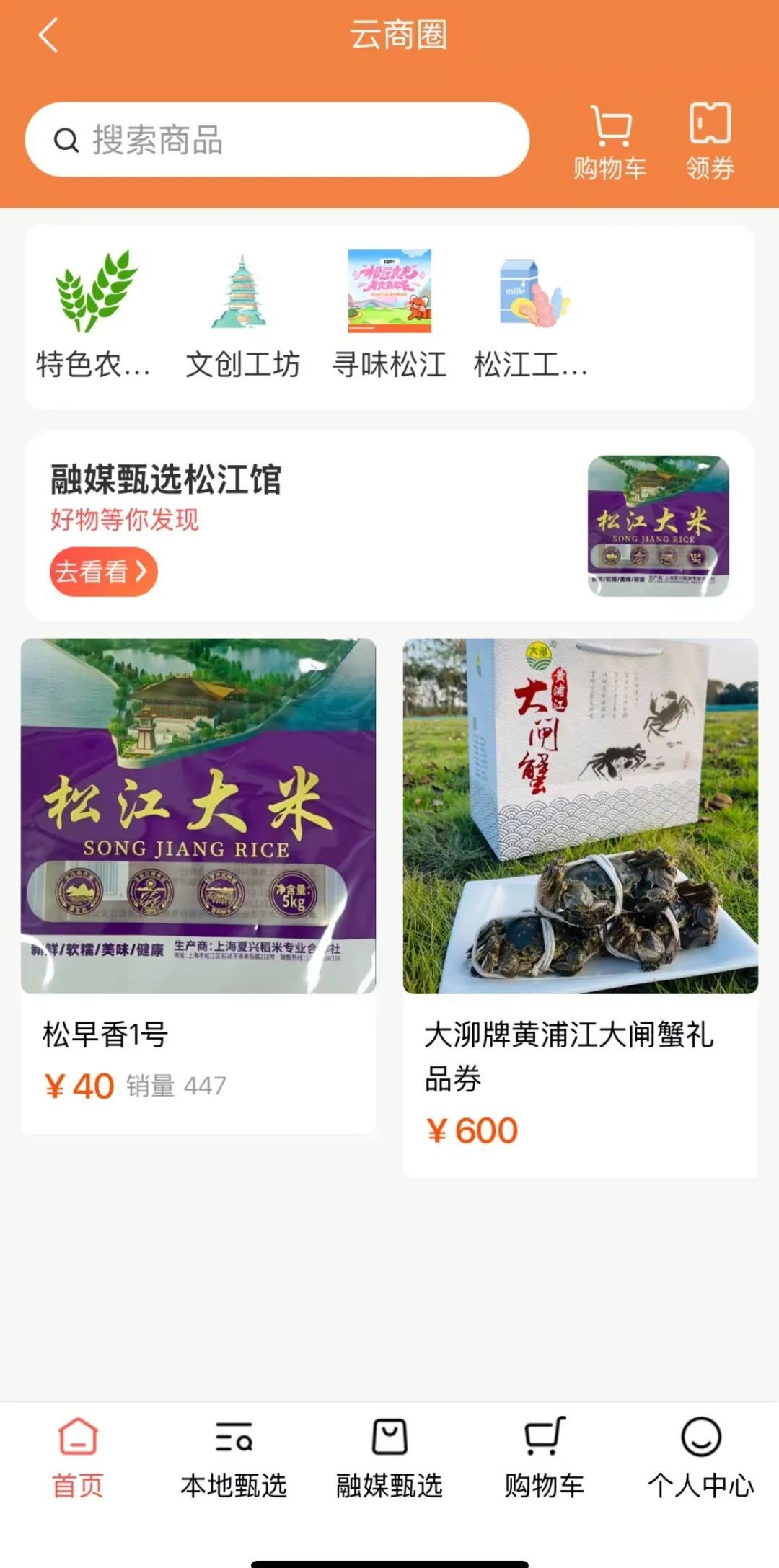The width and height of the screenshot is (779, 1568).
Task: Go to the 购物车 bottom tab
Action: tap(545, 1458)
